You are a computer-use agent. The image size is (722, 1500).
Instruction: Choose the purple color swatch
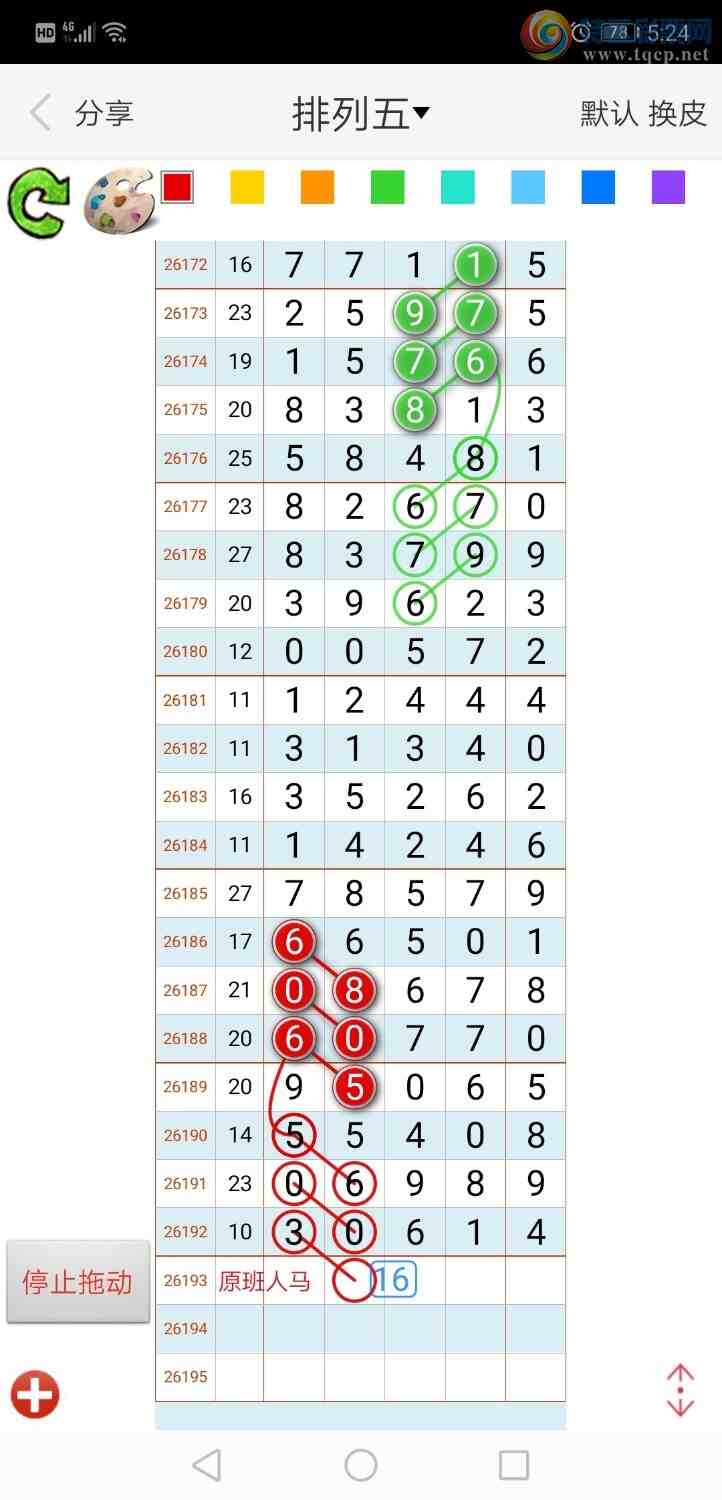[668, 187]
